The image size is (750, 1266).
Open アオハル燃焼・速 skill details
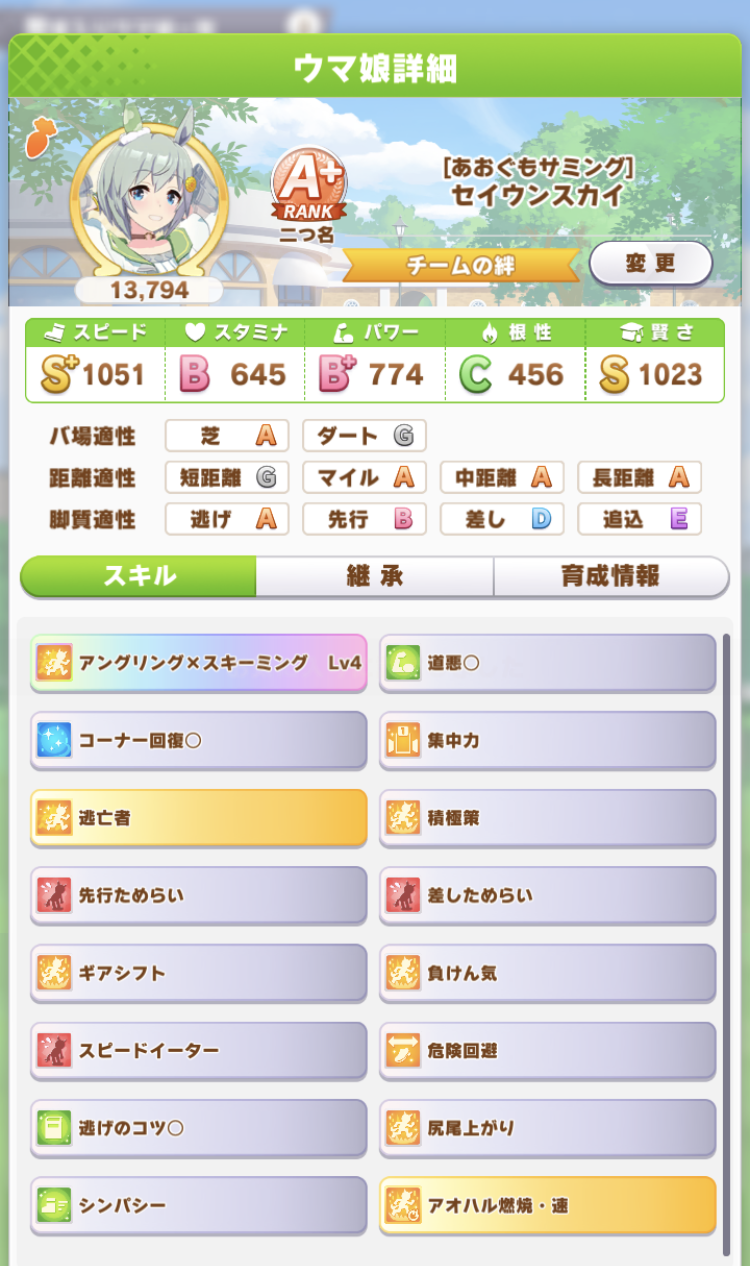click(548, 1206)
